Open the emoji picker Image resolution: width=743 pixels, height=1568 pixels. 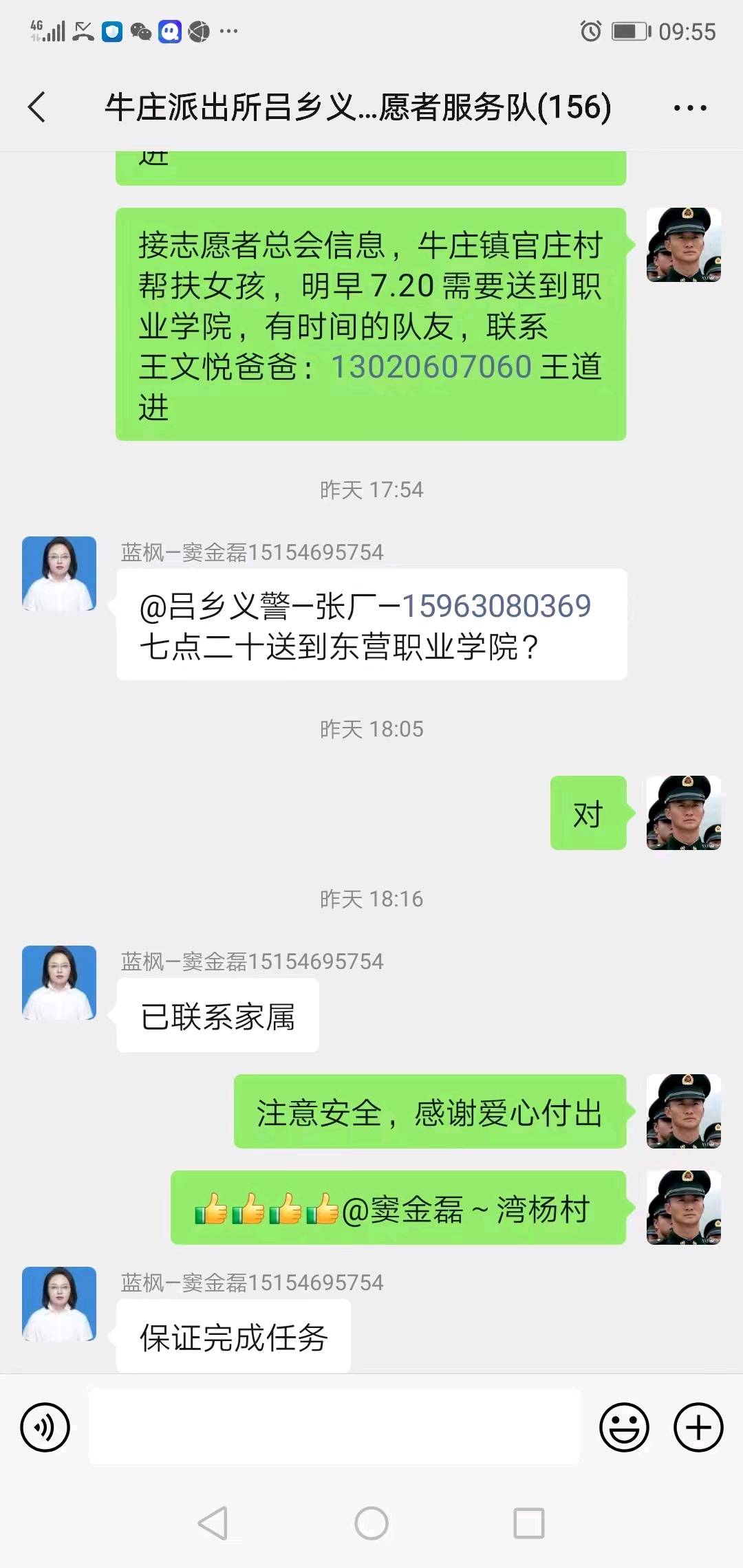point(624,1427)
